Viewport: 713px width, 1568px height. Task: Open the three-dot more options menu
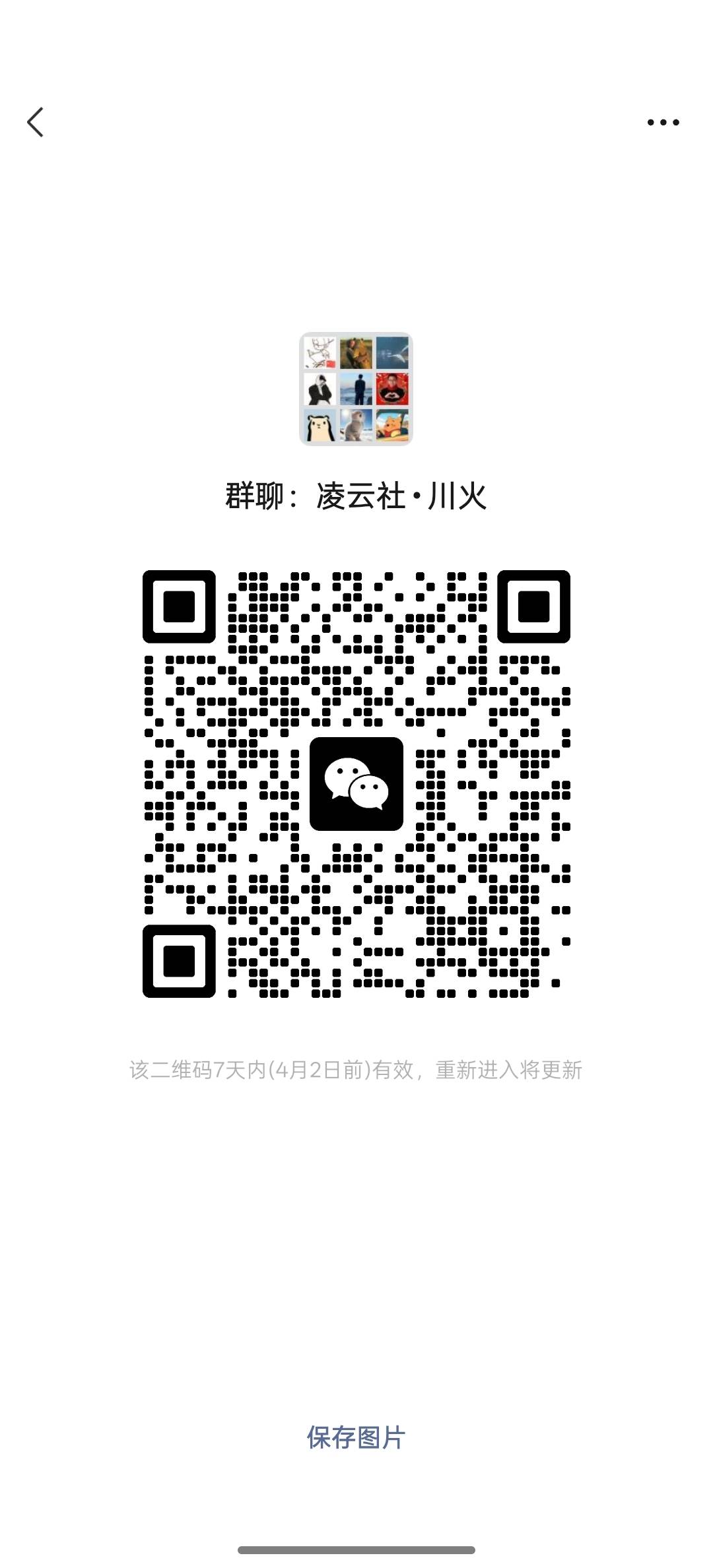point(663,122)
